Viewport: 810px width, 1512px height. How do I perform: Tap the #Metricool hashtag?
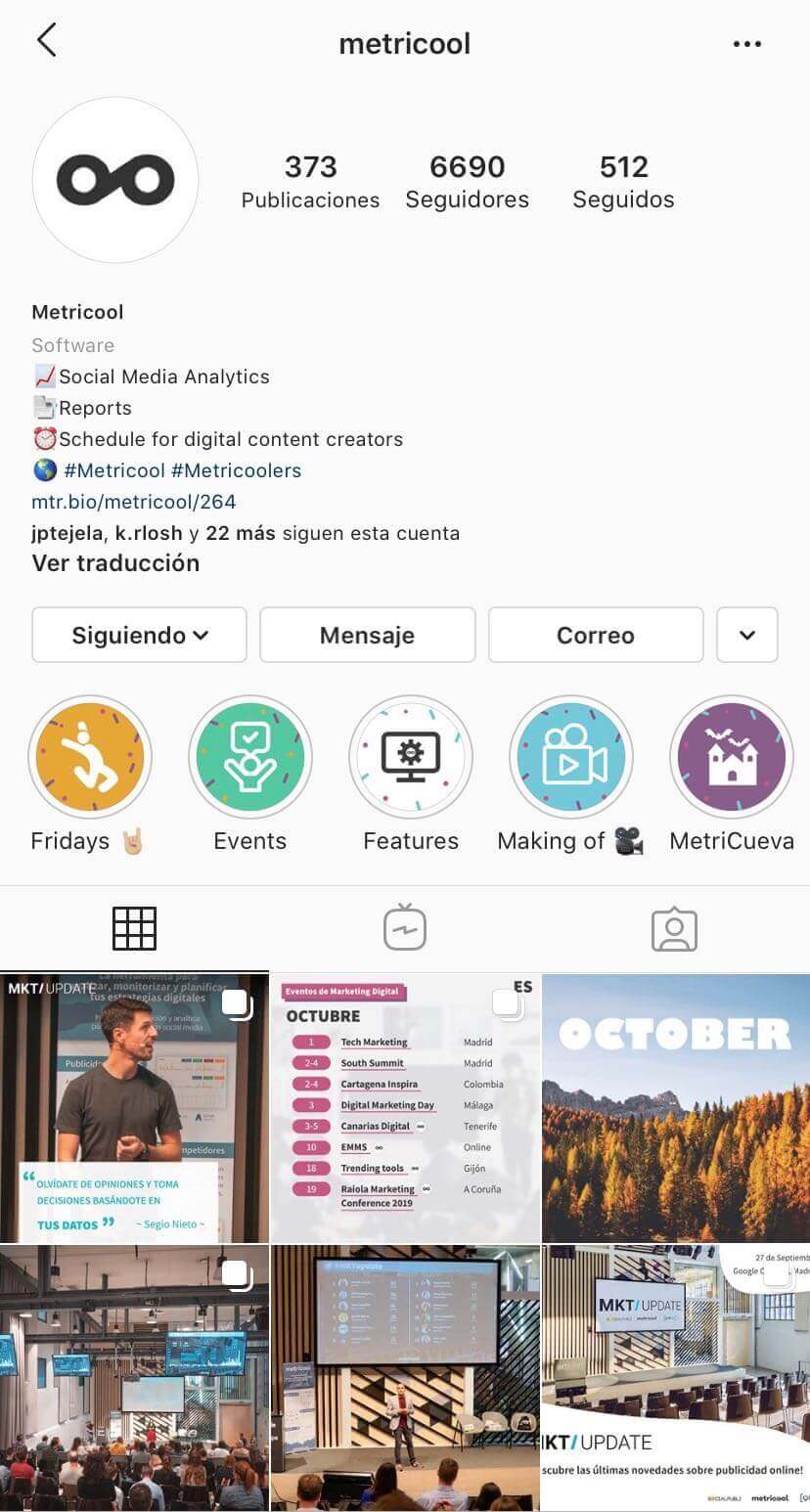tap(114, 470)
